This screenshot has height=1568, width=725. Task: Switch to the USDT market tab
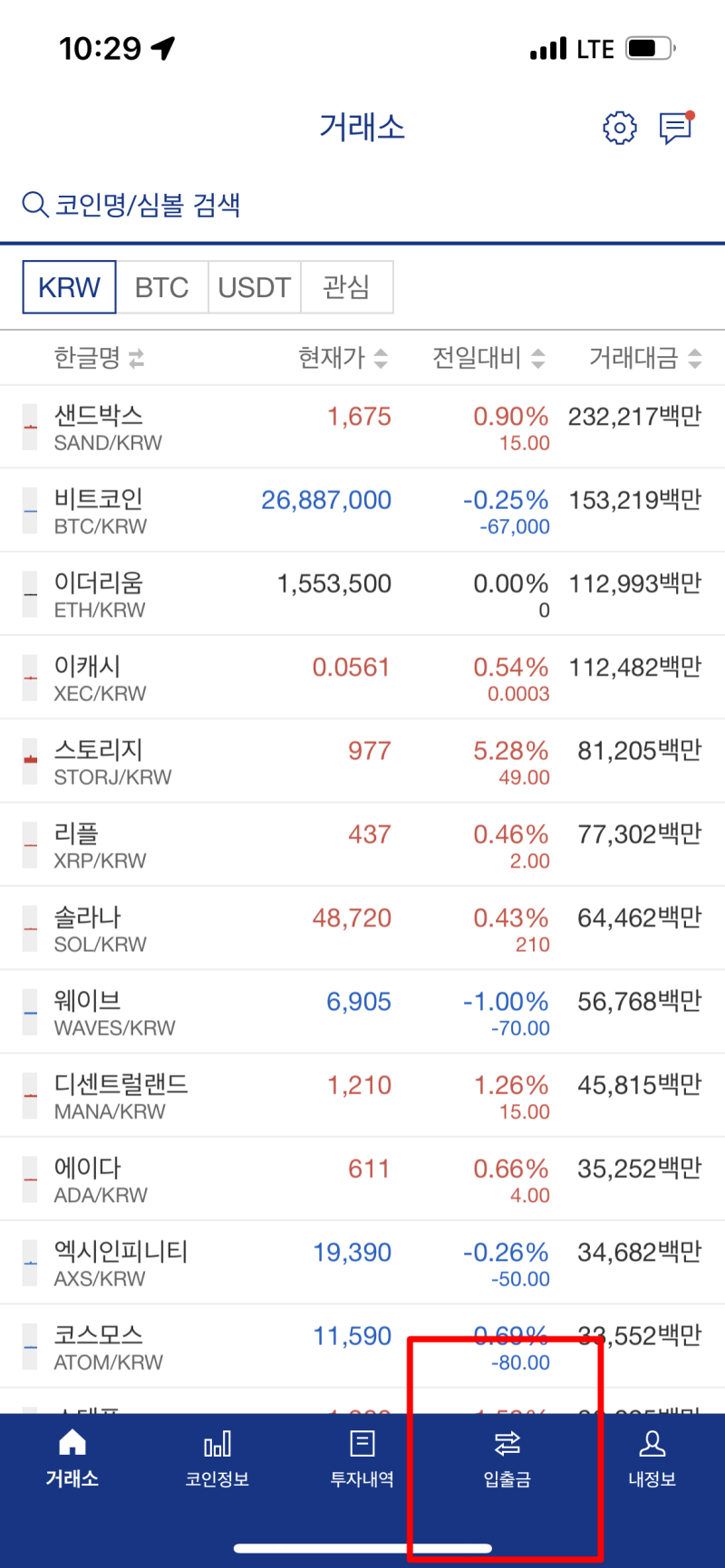point(255,287)
